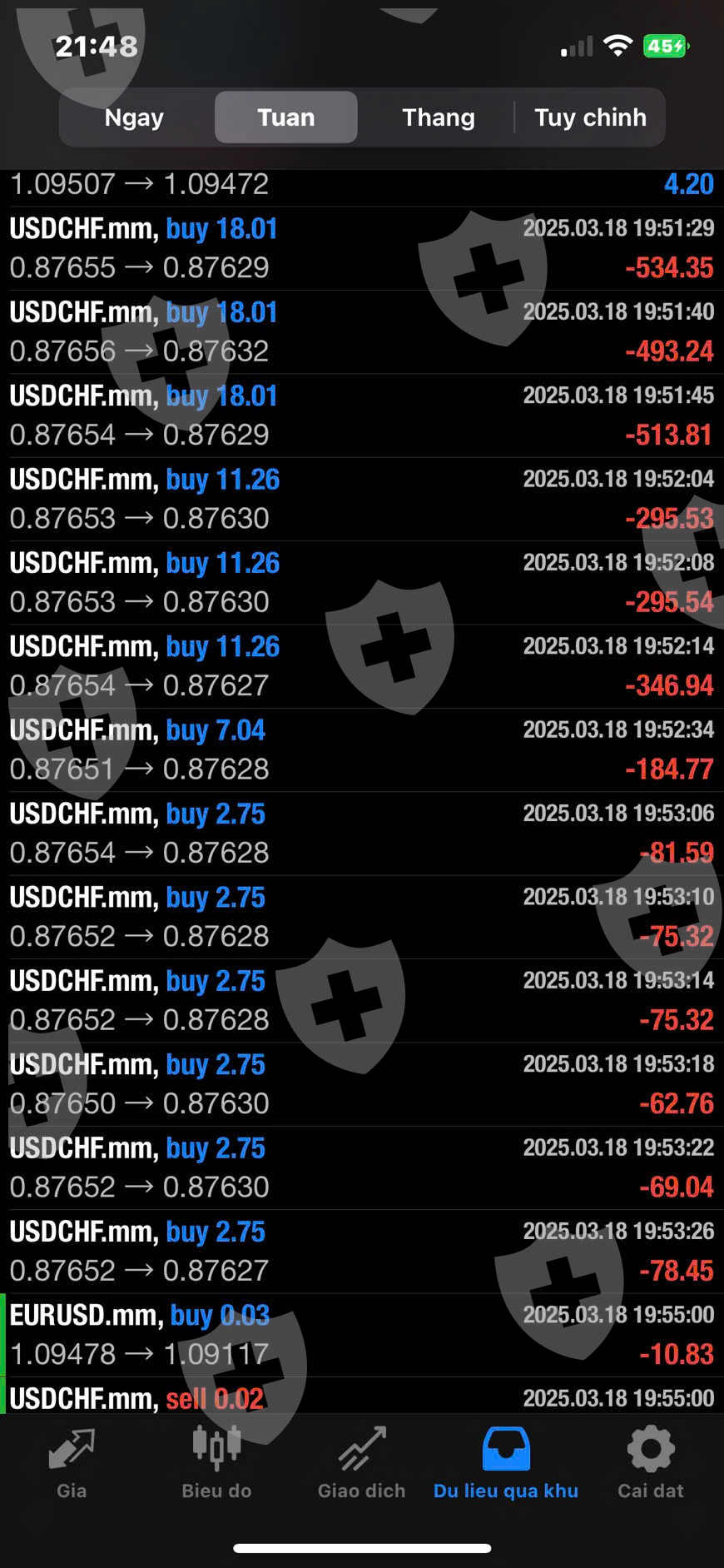This screenshot has width=724, height=1568.
Task: Show history for Thang period
Action: [439, 117]
